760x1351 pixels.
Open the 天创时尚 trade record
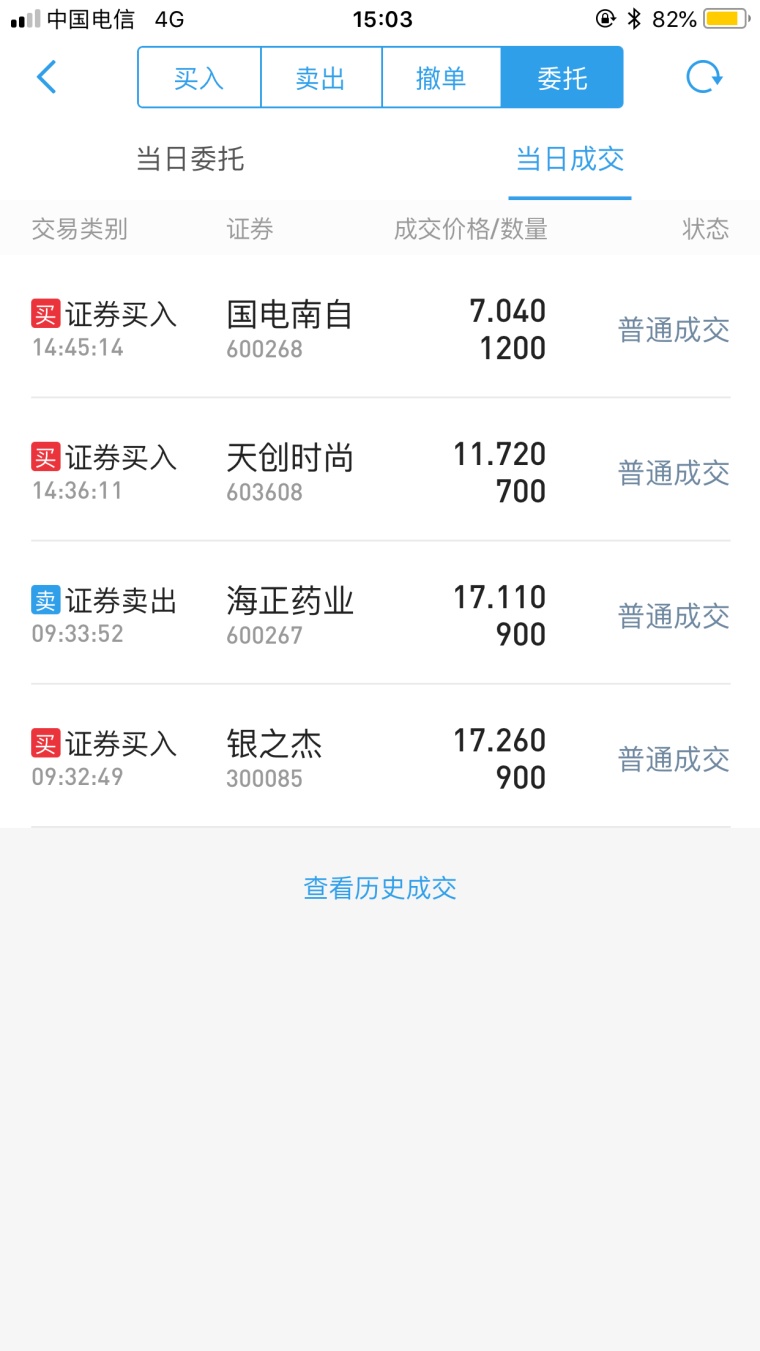point(380,472)
